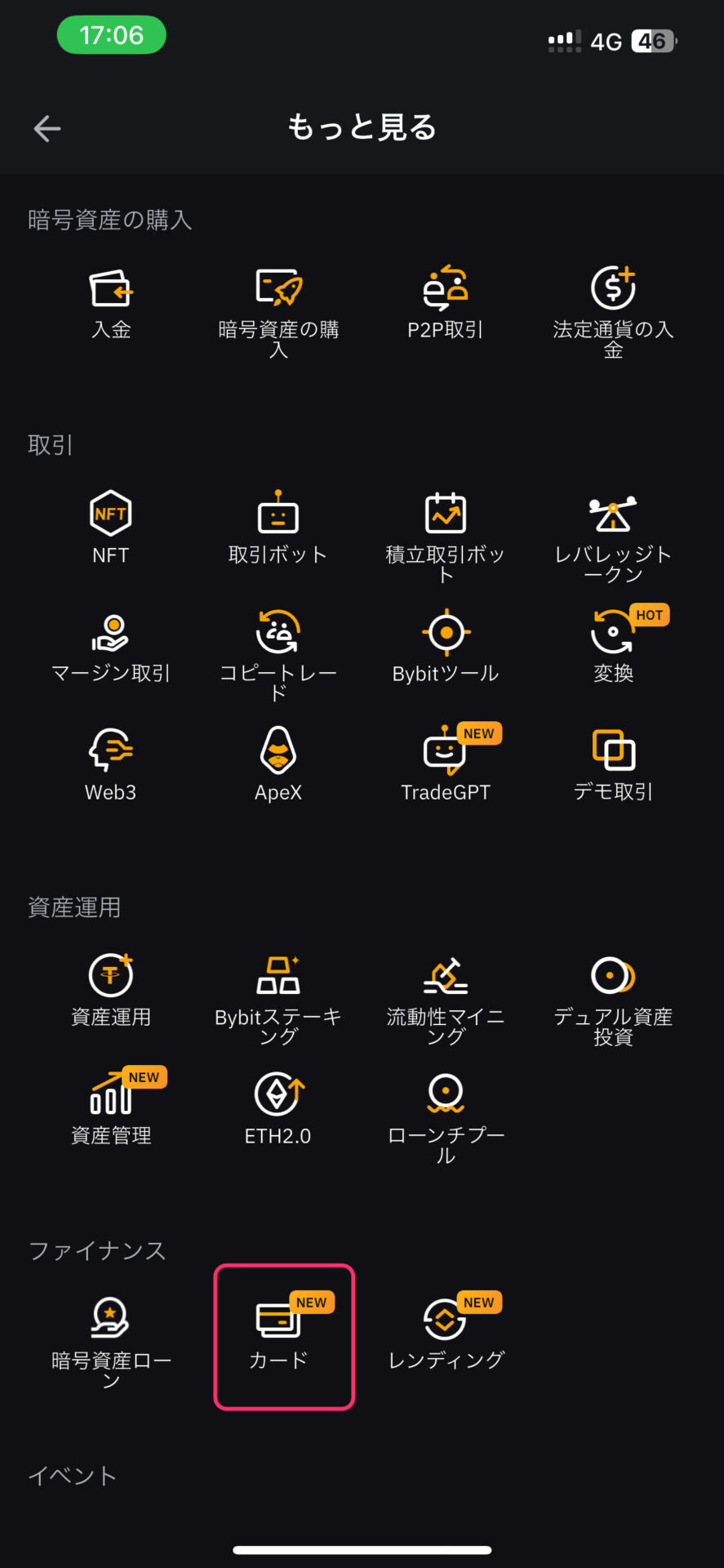Open 入金 deposit option

click(111, 303)
